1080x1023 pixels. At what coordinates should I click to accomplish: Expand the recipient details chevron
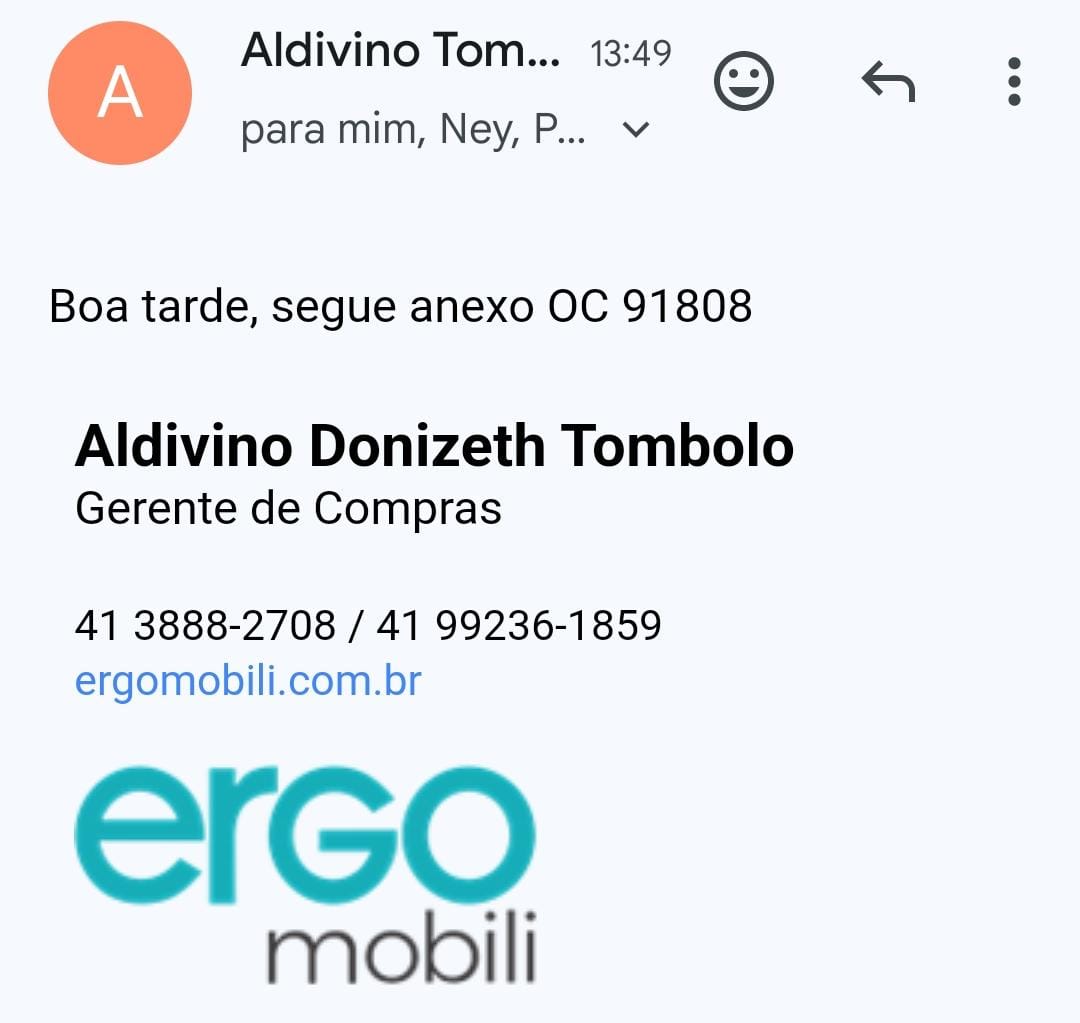pos(636,130)
